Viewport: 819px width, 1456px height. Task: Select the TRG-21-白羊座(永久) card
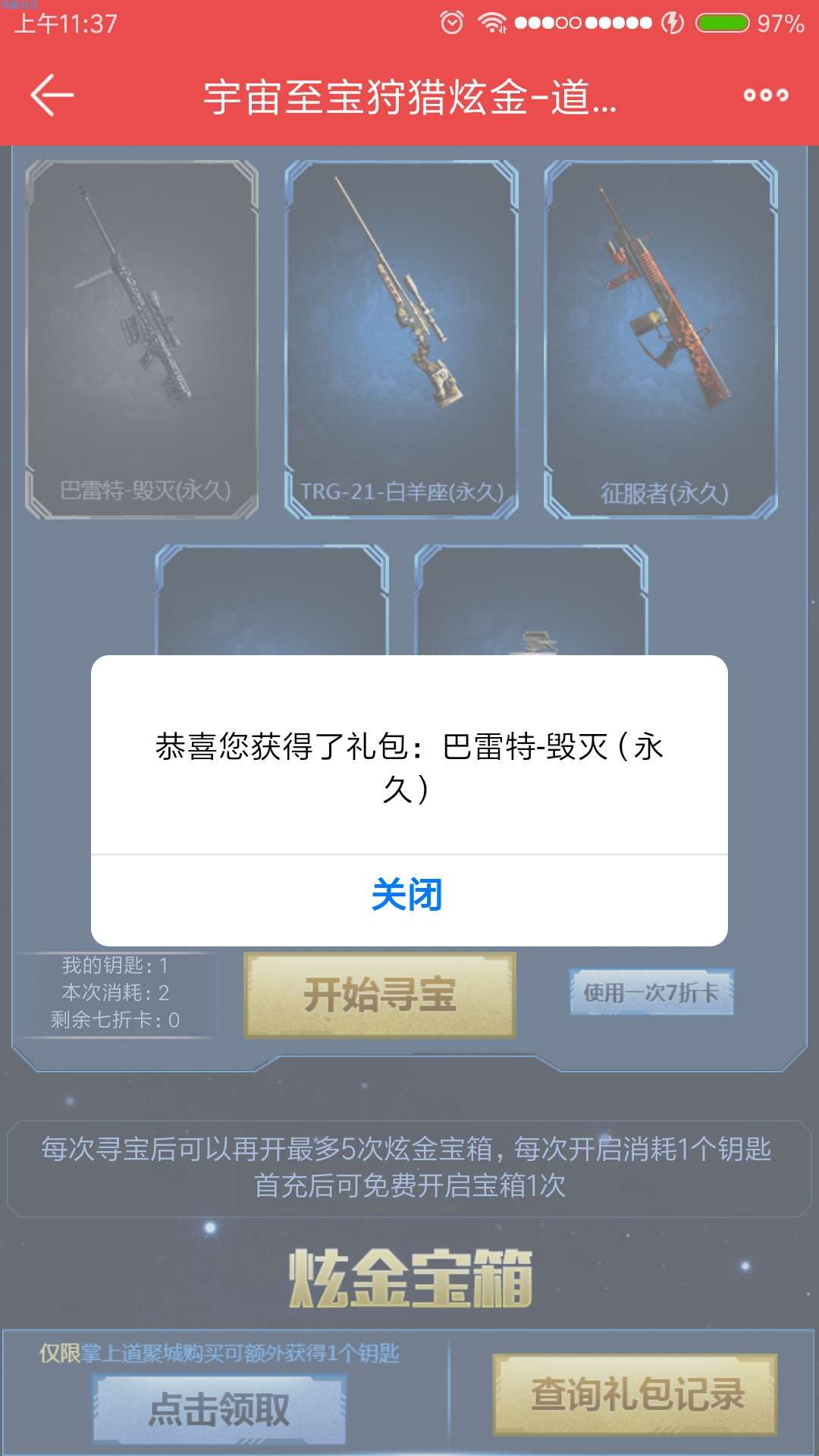[402, 340]
